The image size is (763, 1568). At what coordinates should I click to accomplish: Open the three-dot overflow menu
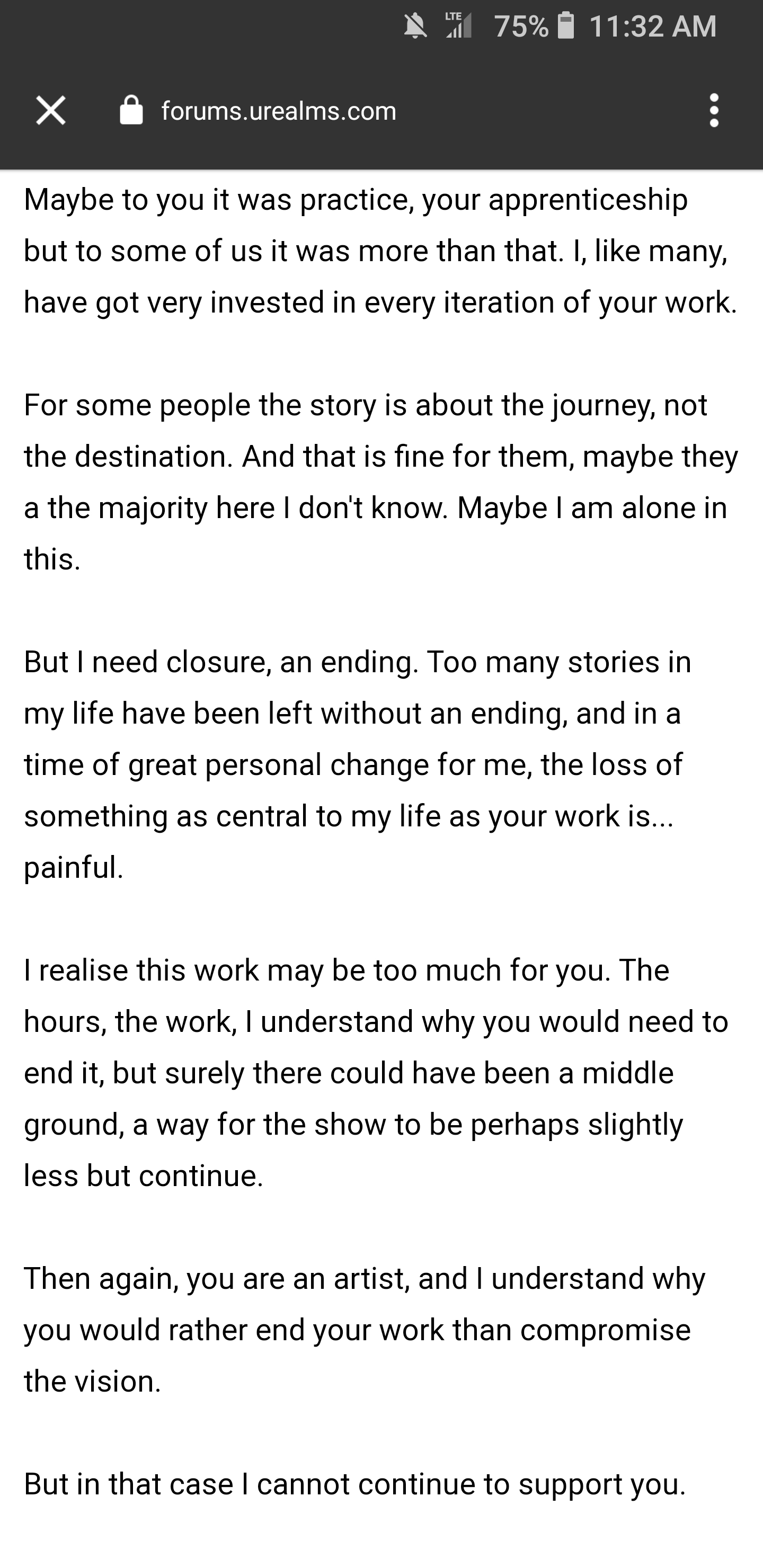click(x=714, y=110)
